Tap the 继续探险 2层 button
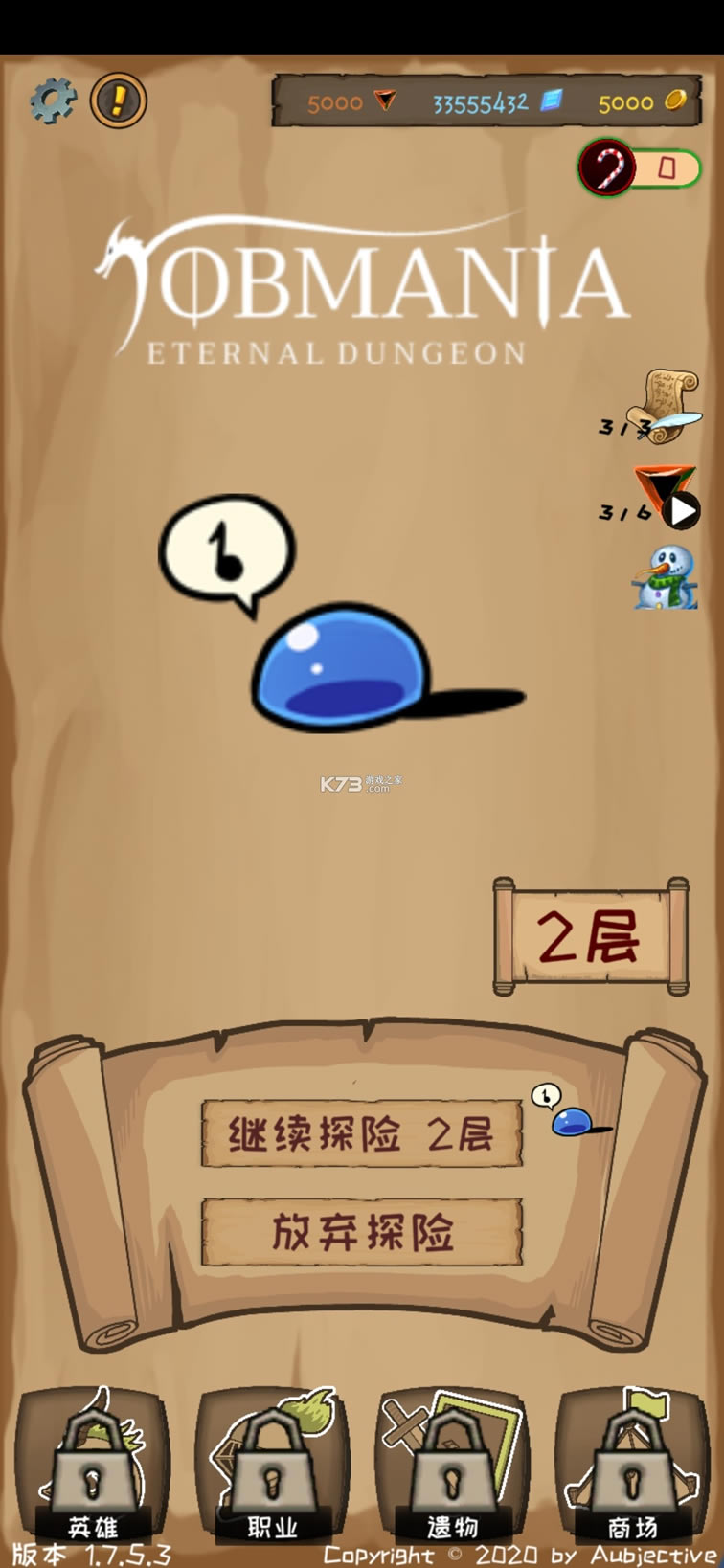The image size is (724, 1568). click(361, 1134)
